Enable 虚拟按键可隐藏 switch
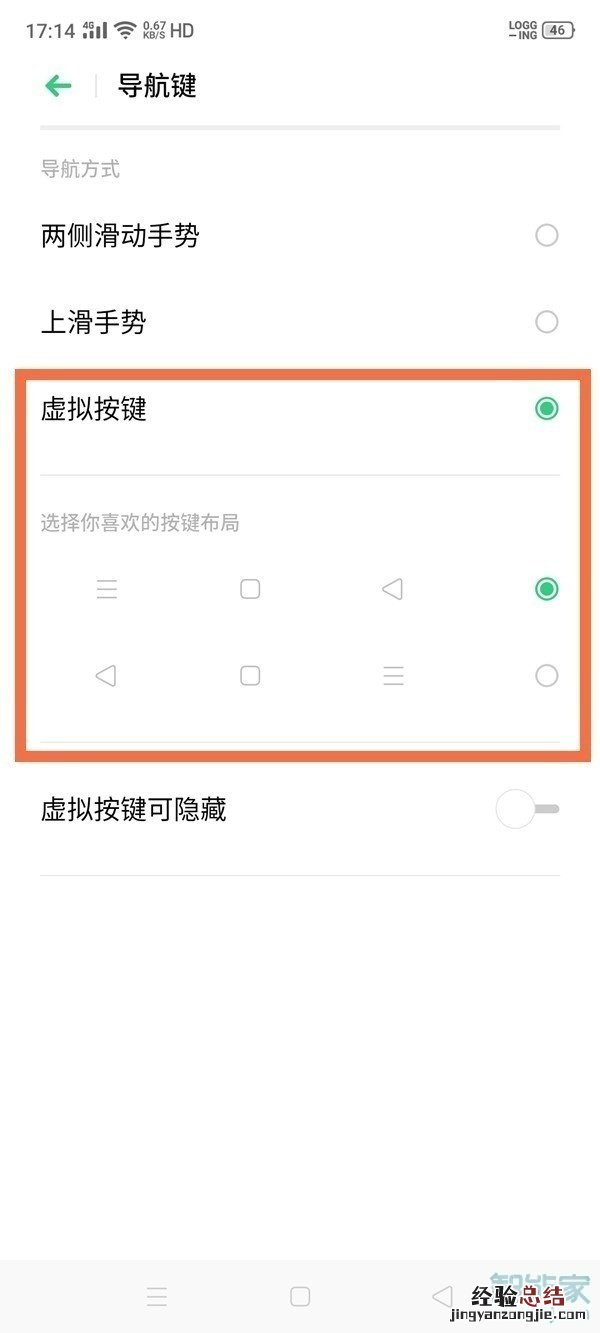The width and height of the screenshot is (600, 1333). pos(528,809)
